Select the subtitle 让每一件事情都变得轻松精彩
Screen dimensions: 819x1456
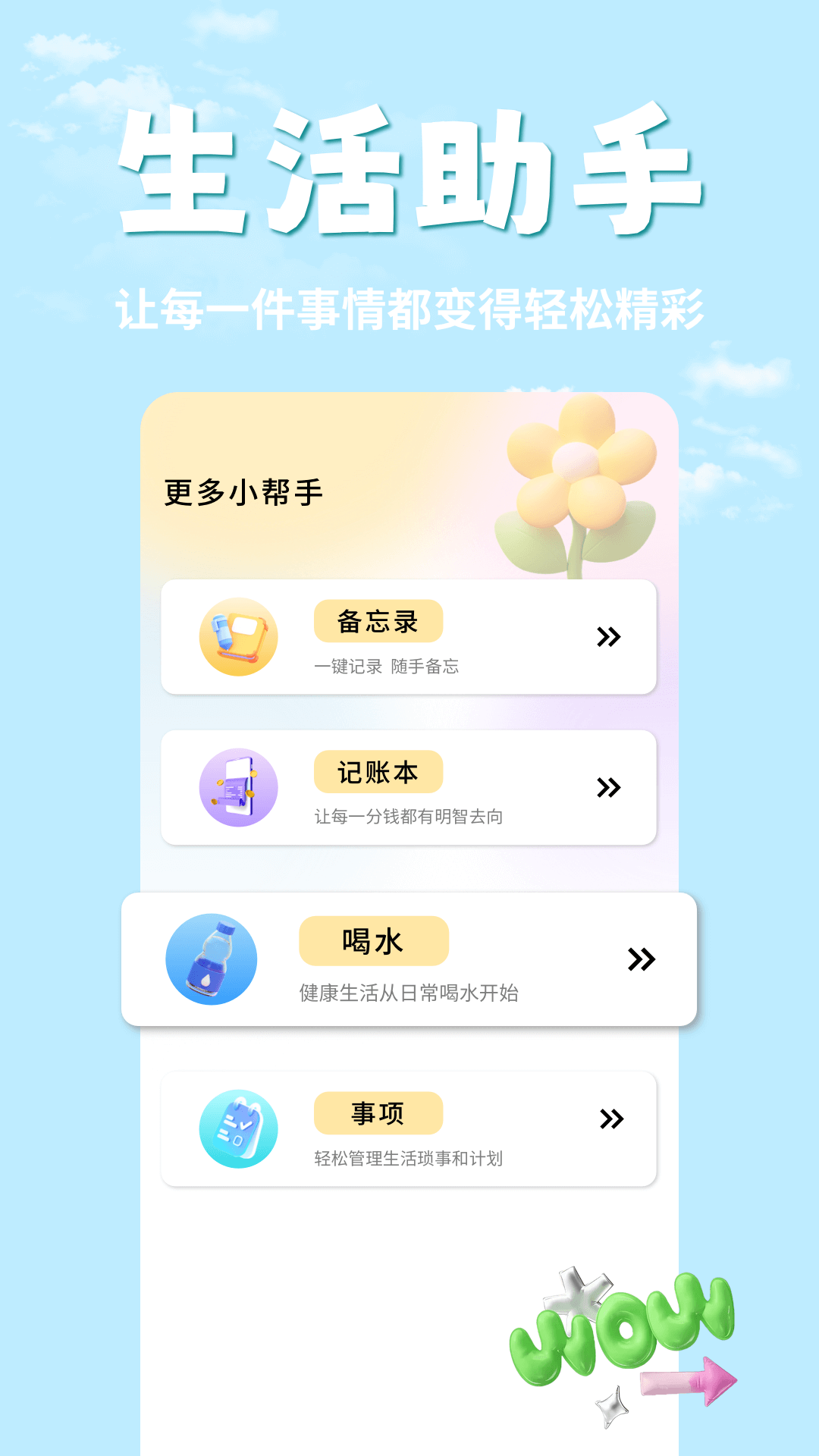pos(409,303)
